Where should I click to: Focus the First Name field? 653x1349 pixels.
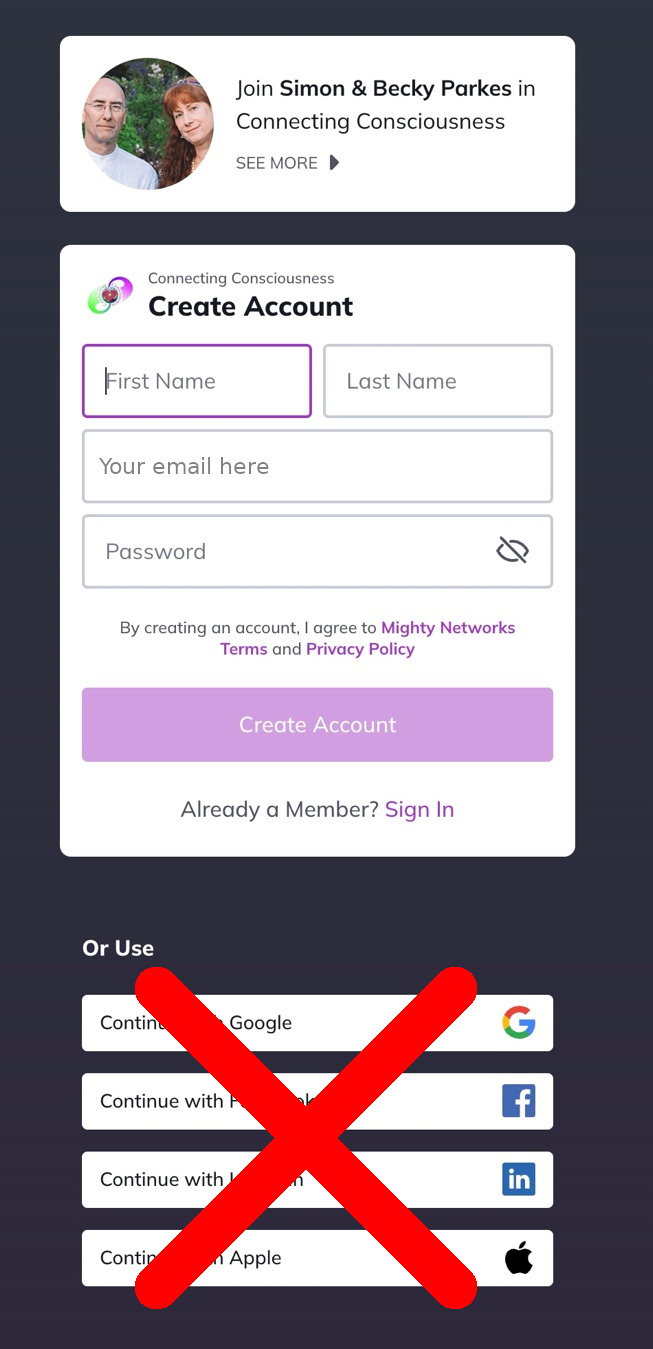click(197, 381)
